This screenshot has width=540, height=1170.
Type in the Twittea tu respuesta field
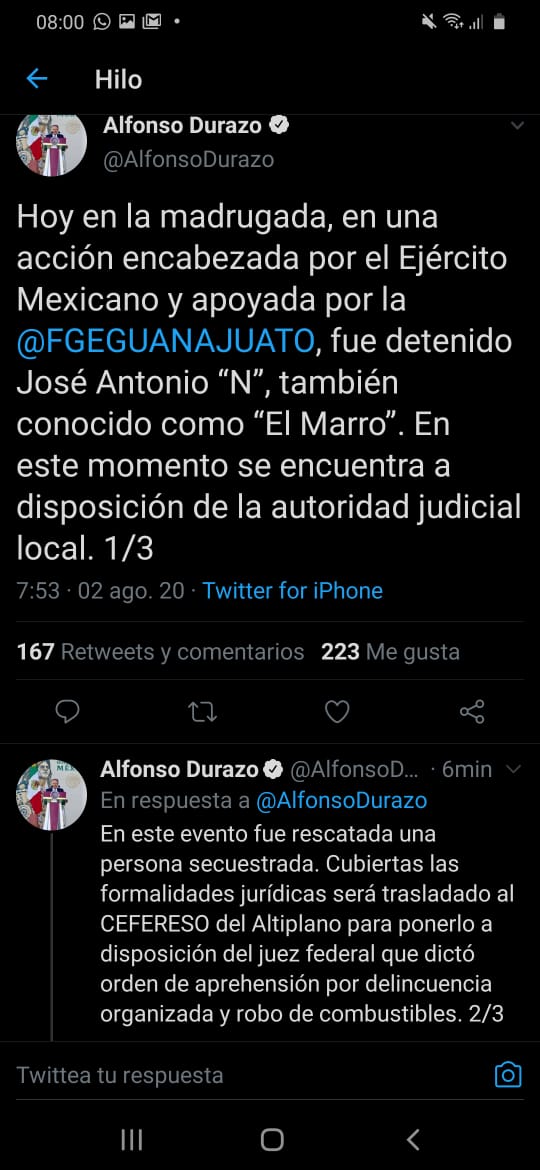(x=246, y=1074)
